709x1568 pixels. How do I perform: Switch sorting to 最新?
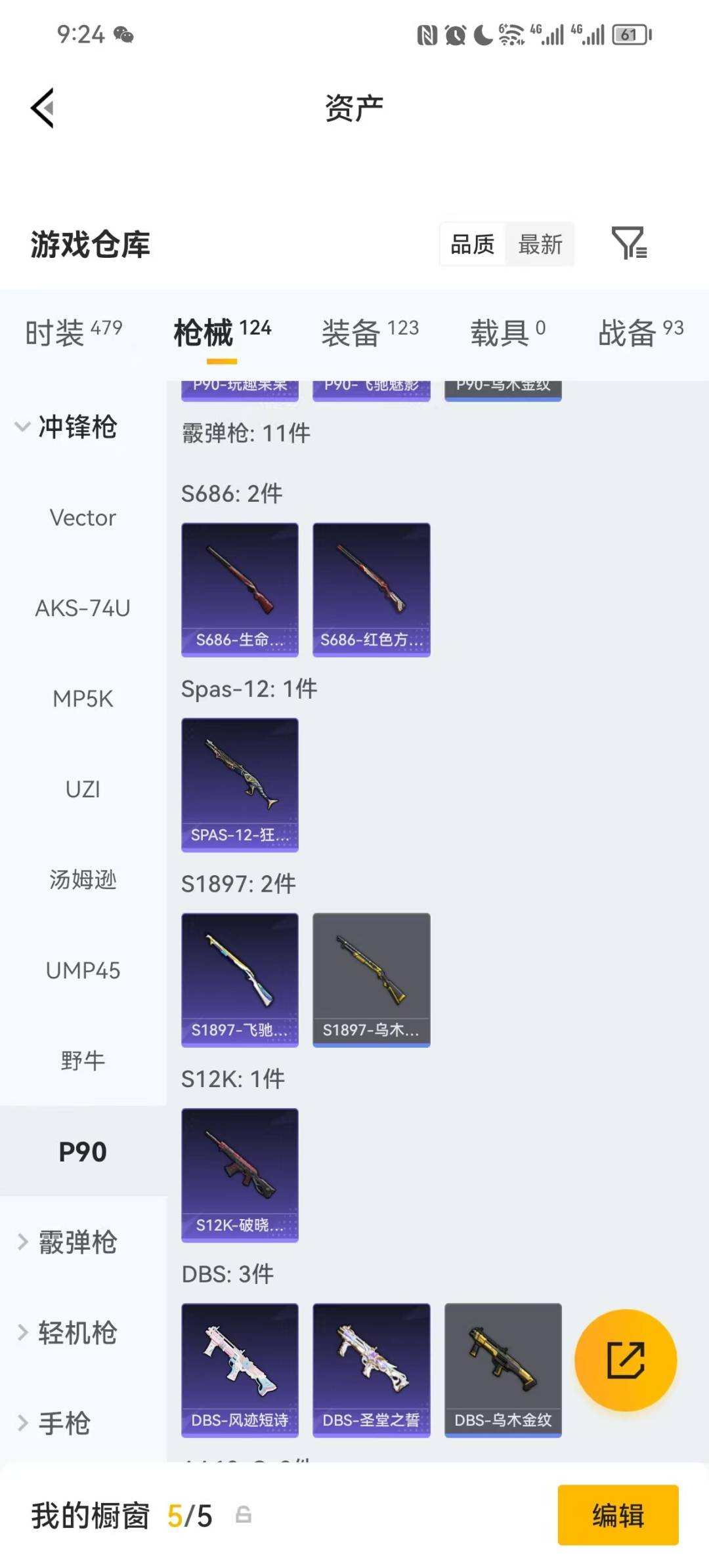point(540,244)
